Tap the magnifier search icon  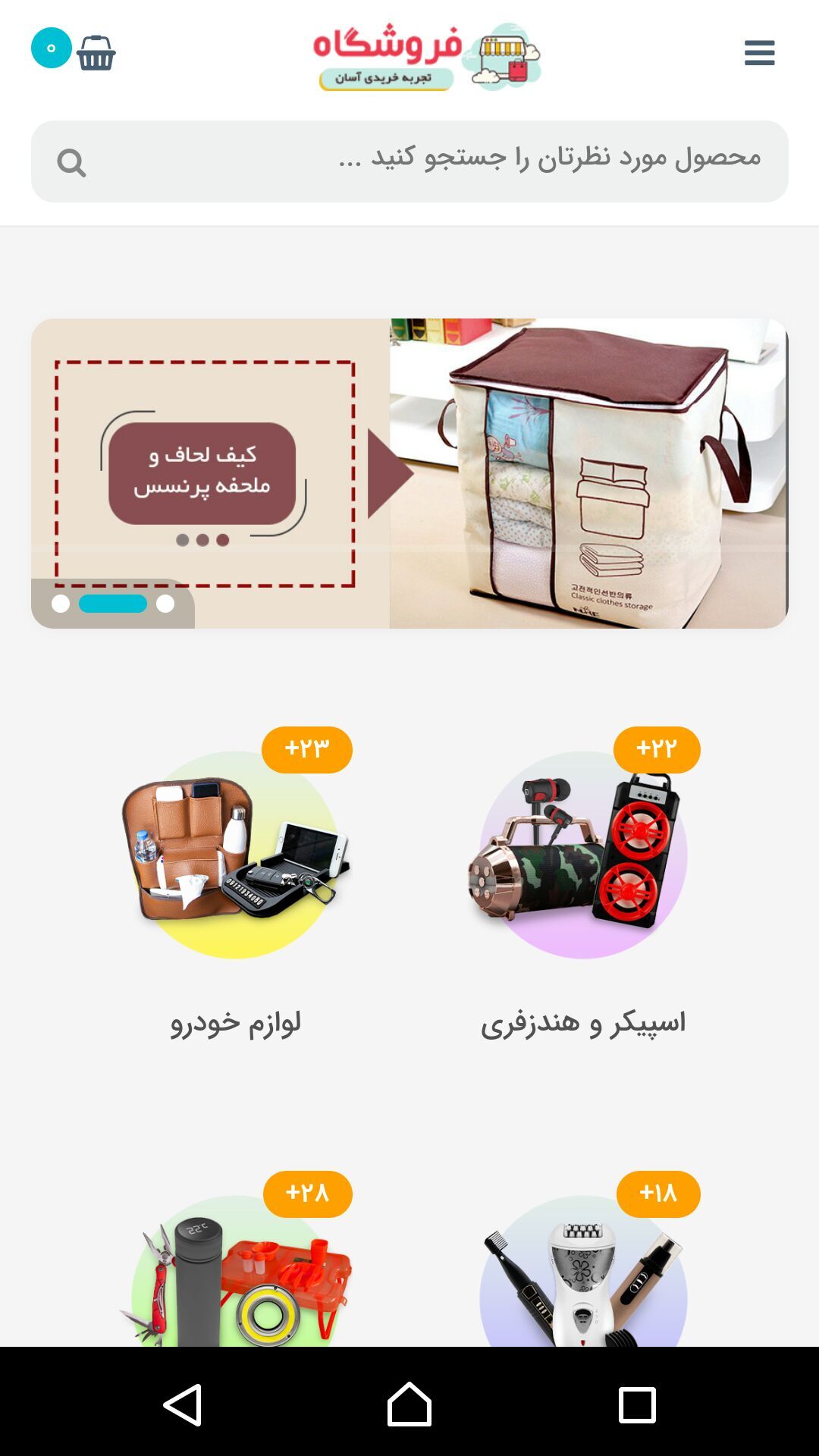coord(71,162)
